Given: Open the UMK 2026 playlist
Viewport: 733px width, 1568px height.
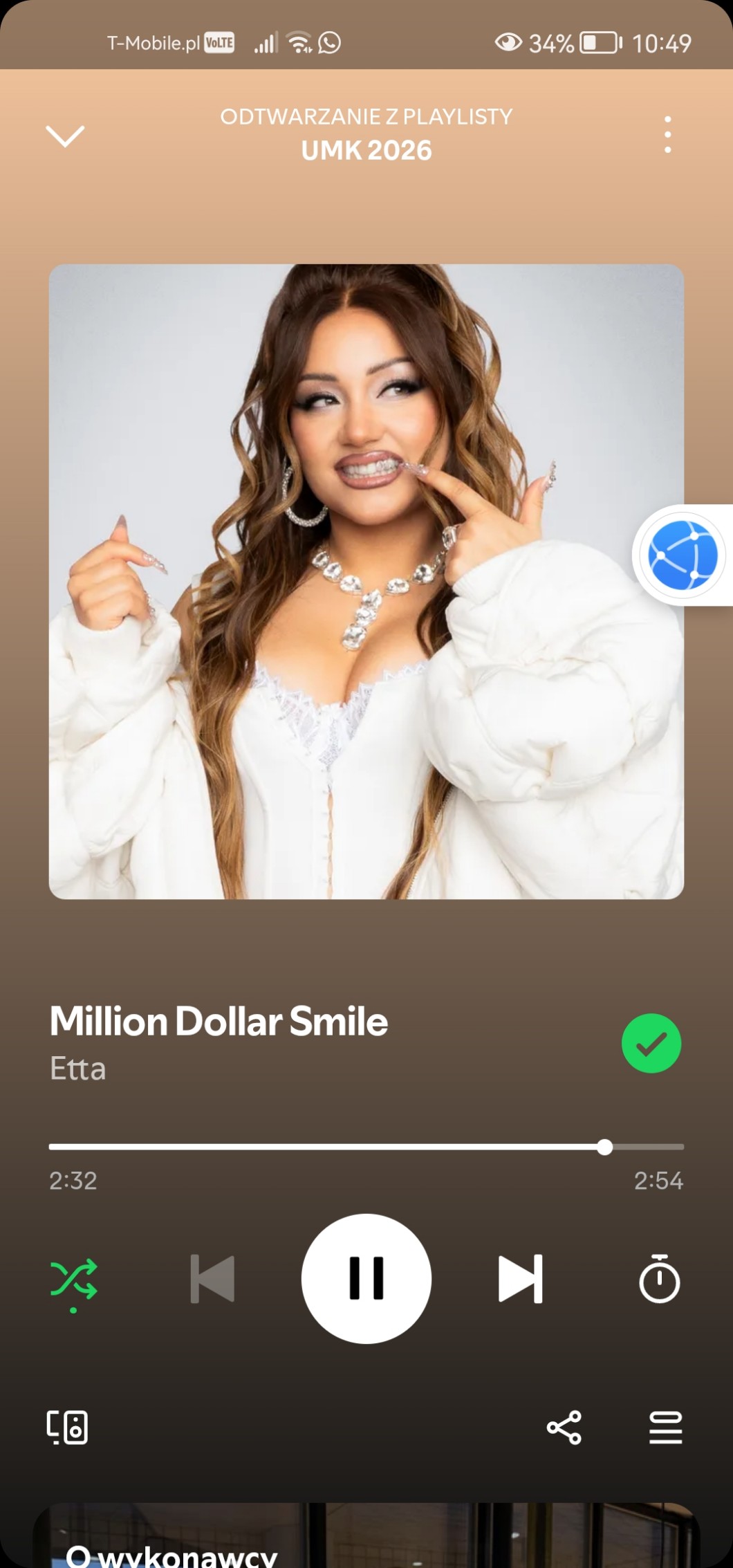Looking at the screenshot, I should (x=366, y=150).
